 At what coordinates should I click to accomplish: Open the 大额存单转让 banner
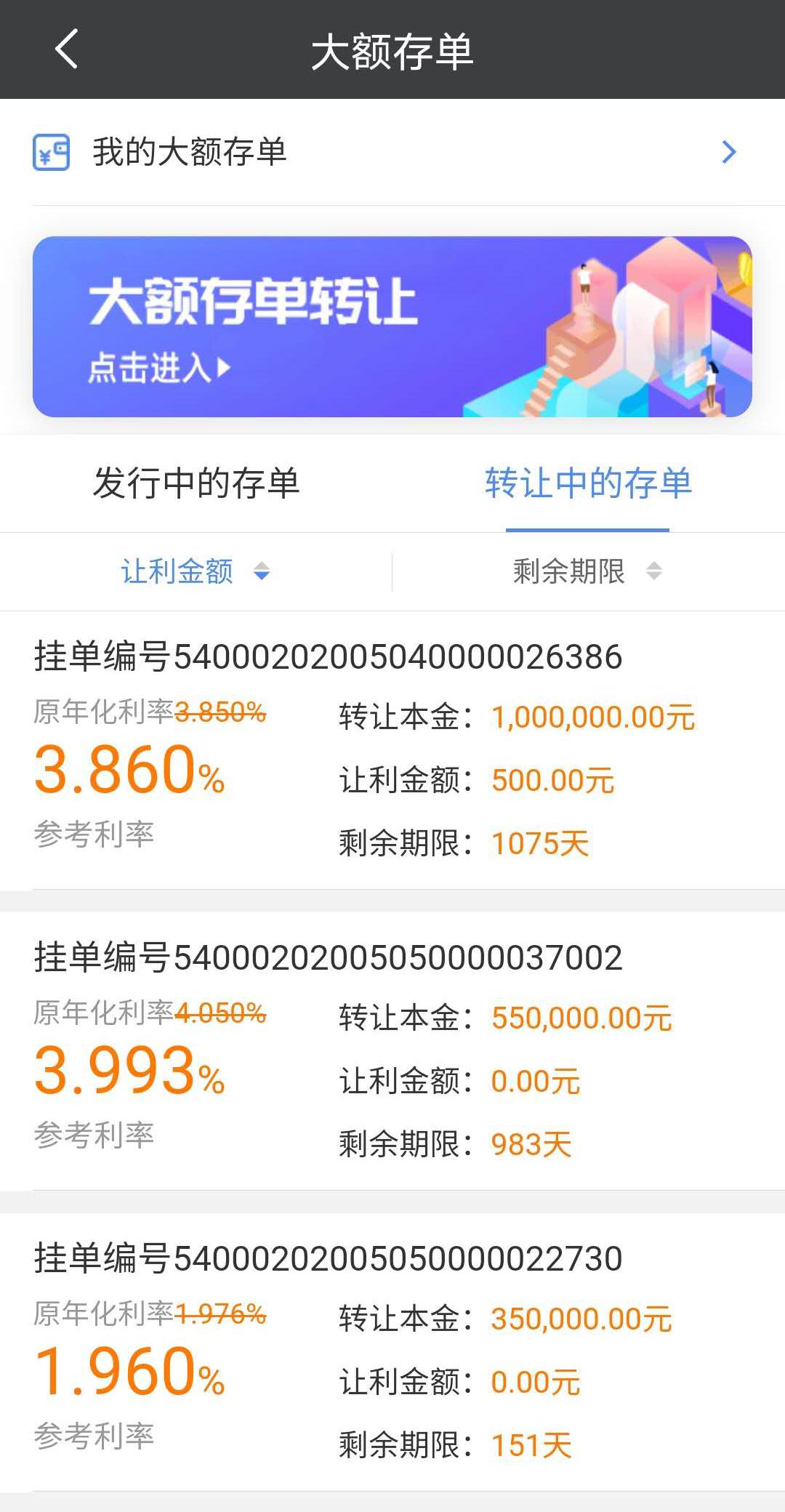tap(392, 325)
